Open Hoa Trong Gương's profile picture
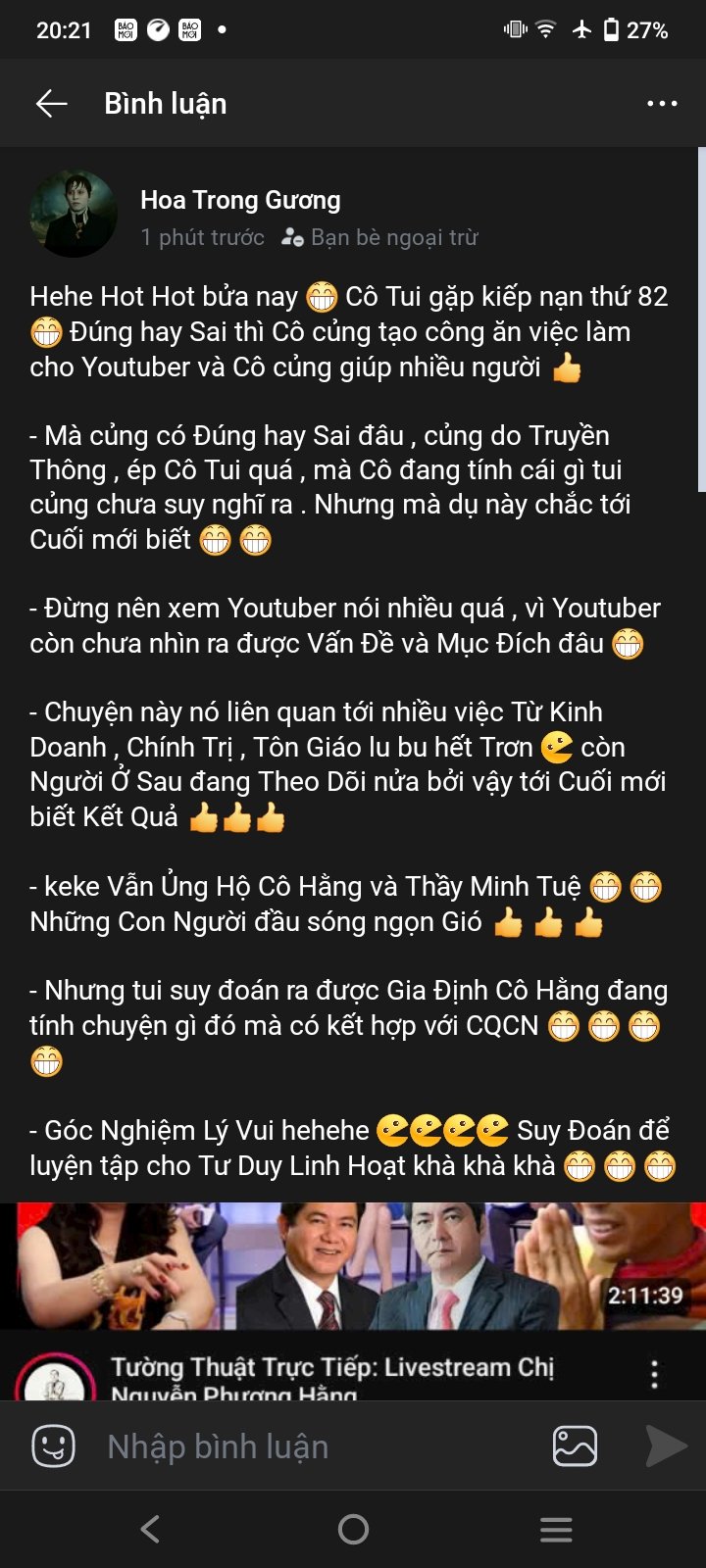This screenshot has width=706, height=1568. 74,215
